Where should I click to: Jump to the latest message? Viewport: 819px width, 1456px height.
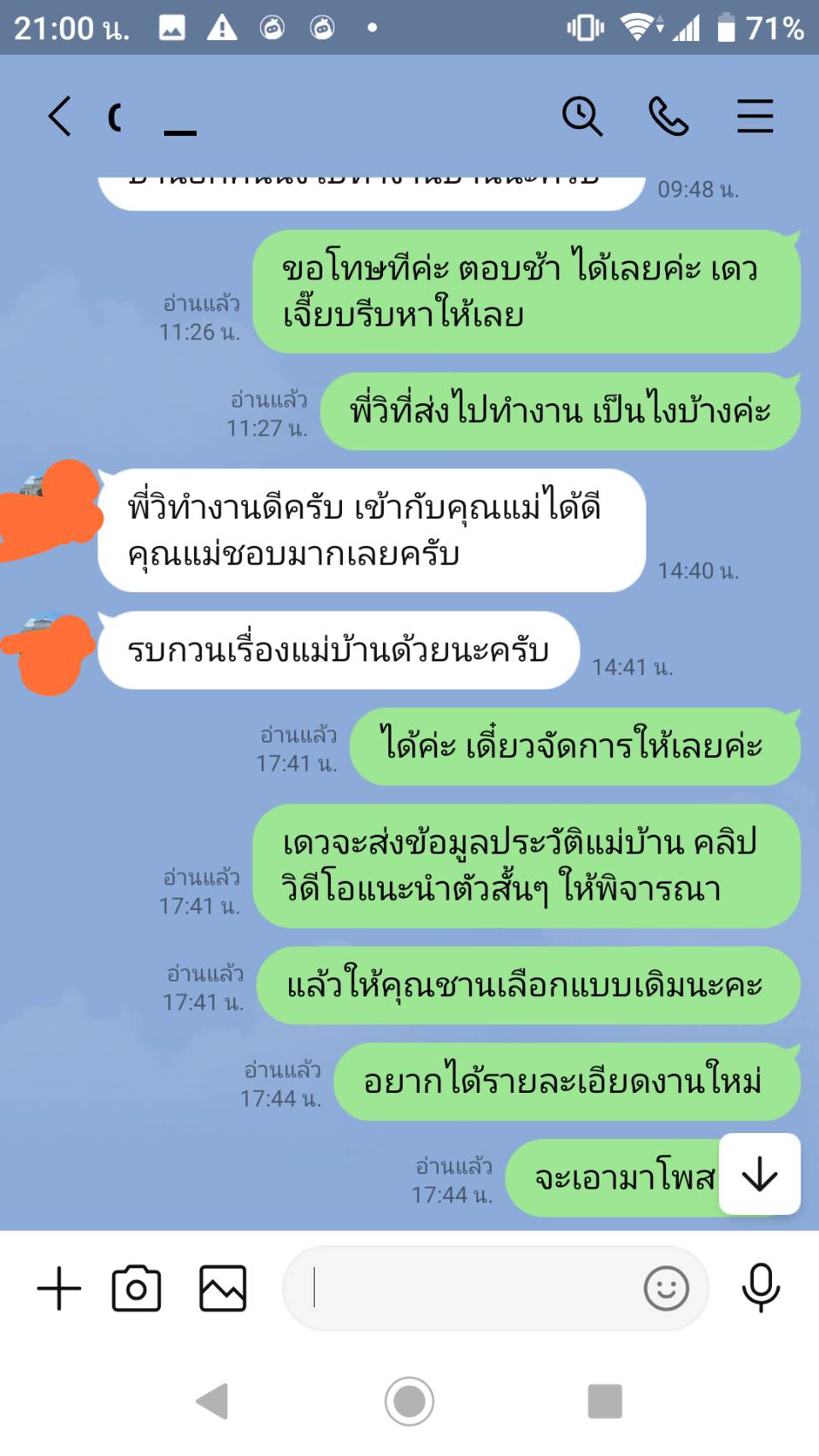(x=759, y=1175)
